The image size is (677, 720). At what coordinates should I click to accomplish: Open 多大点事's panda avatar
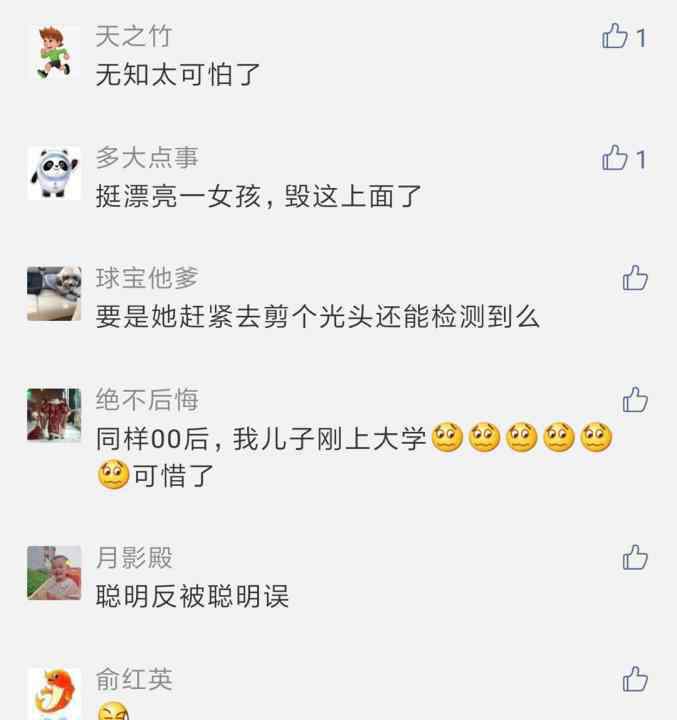coord(54,173)
